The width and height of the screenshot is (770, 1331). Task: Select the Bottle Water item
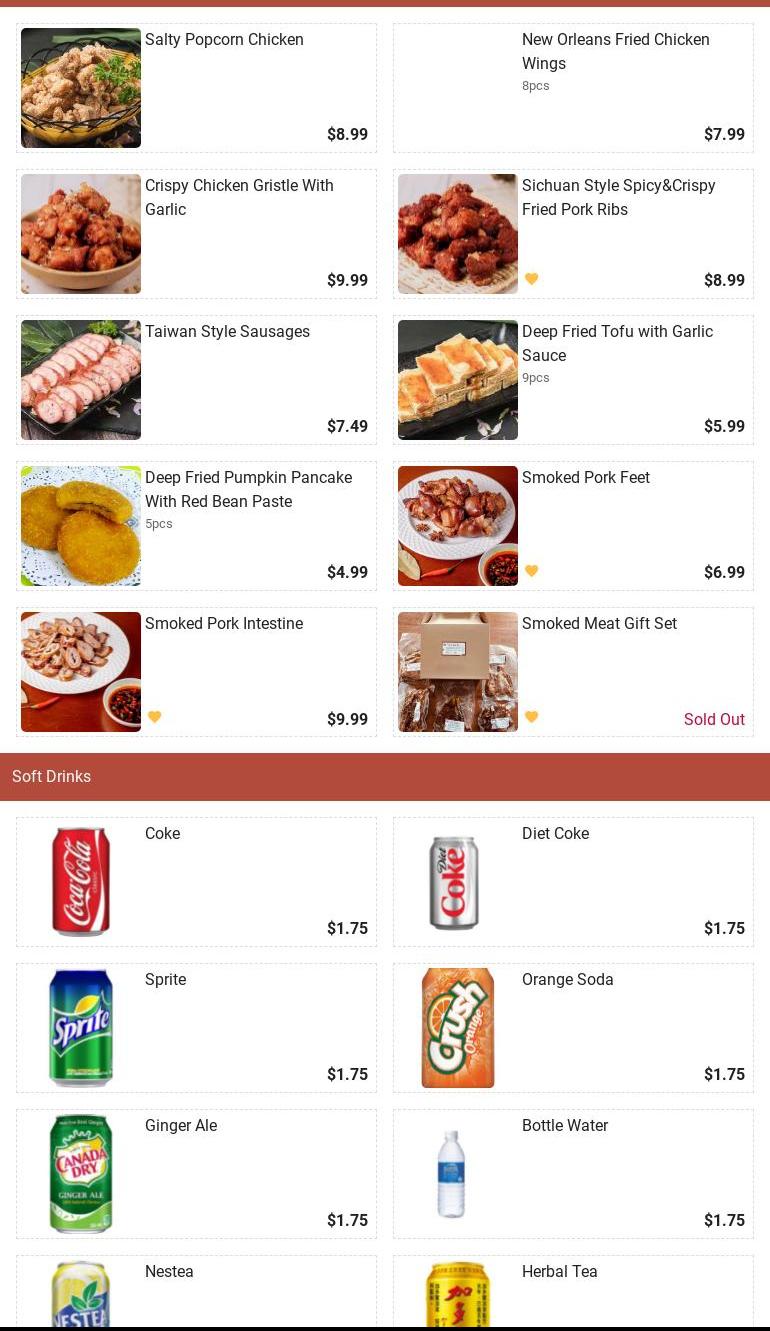[573, 1174]
